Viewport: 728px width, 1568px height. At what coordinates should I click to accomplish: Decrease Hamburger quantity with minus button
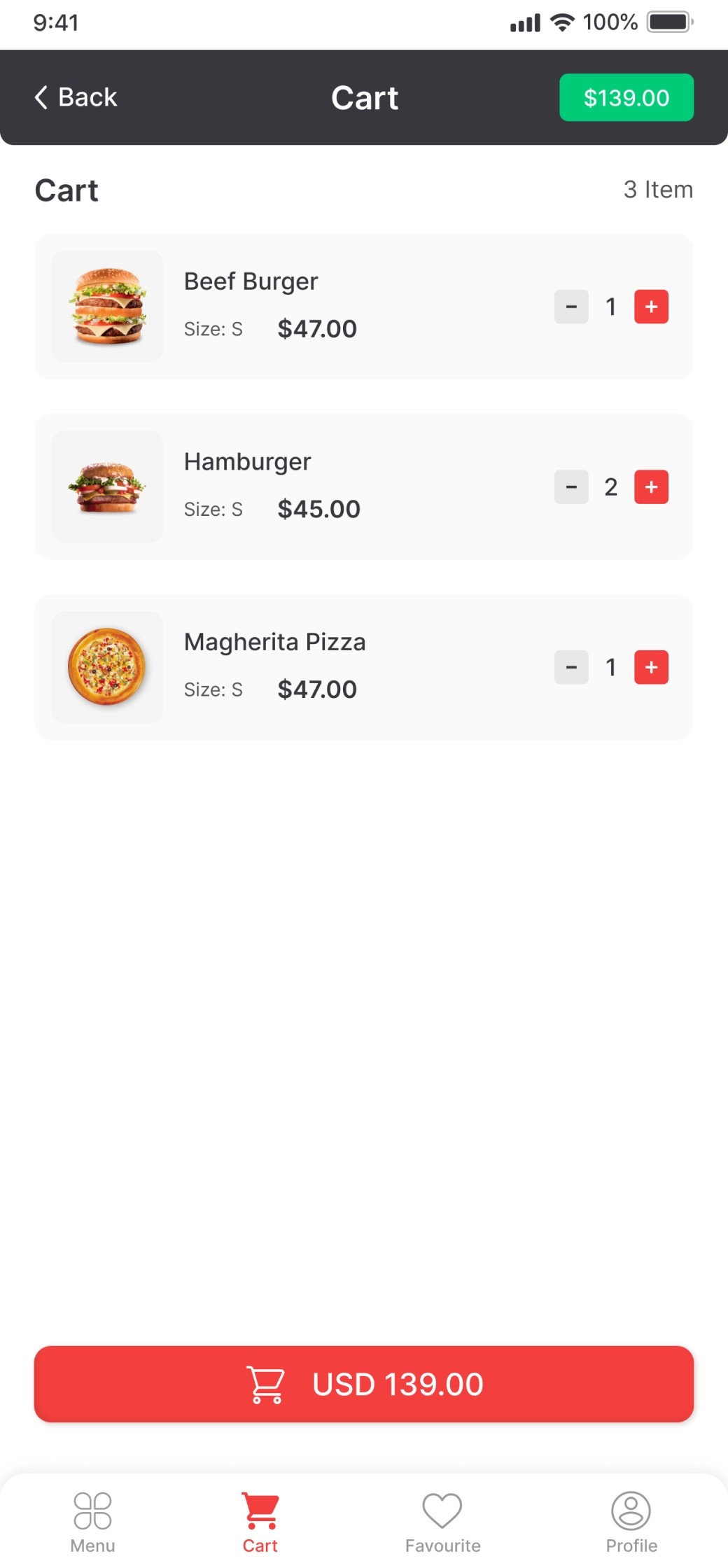pyautogui.click(x=570, y=486)
